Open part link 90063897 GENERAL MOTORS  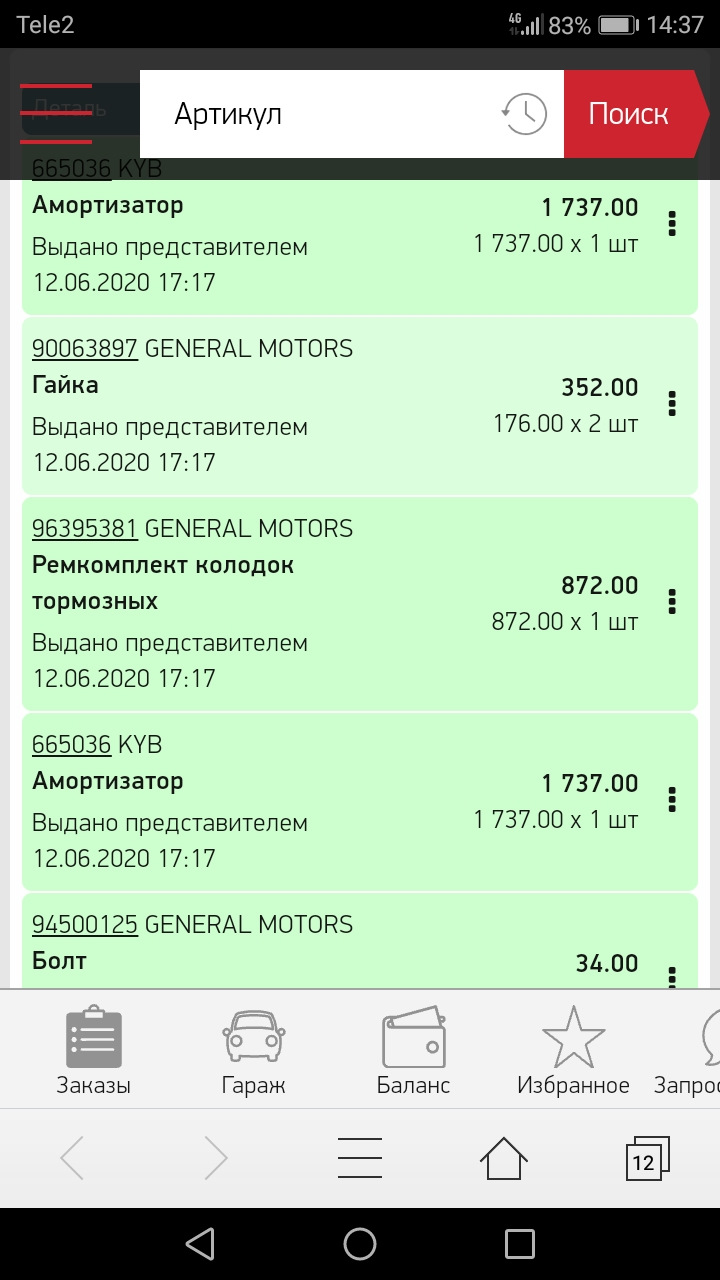pyautogui.click(x=85, y=348)
